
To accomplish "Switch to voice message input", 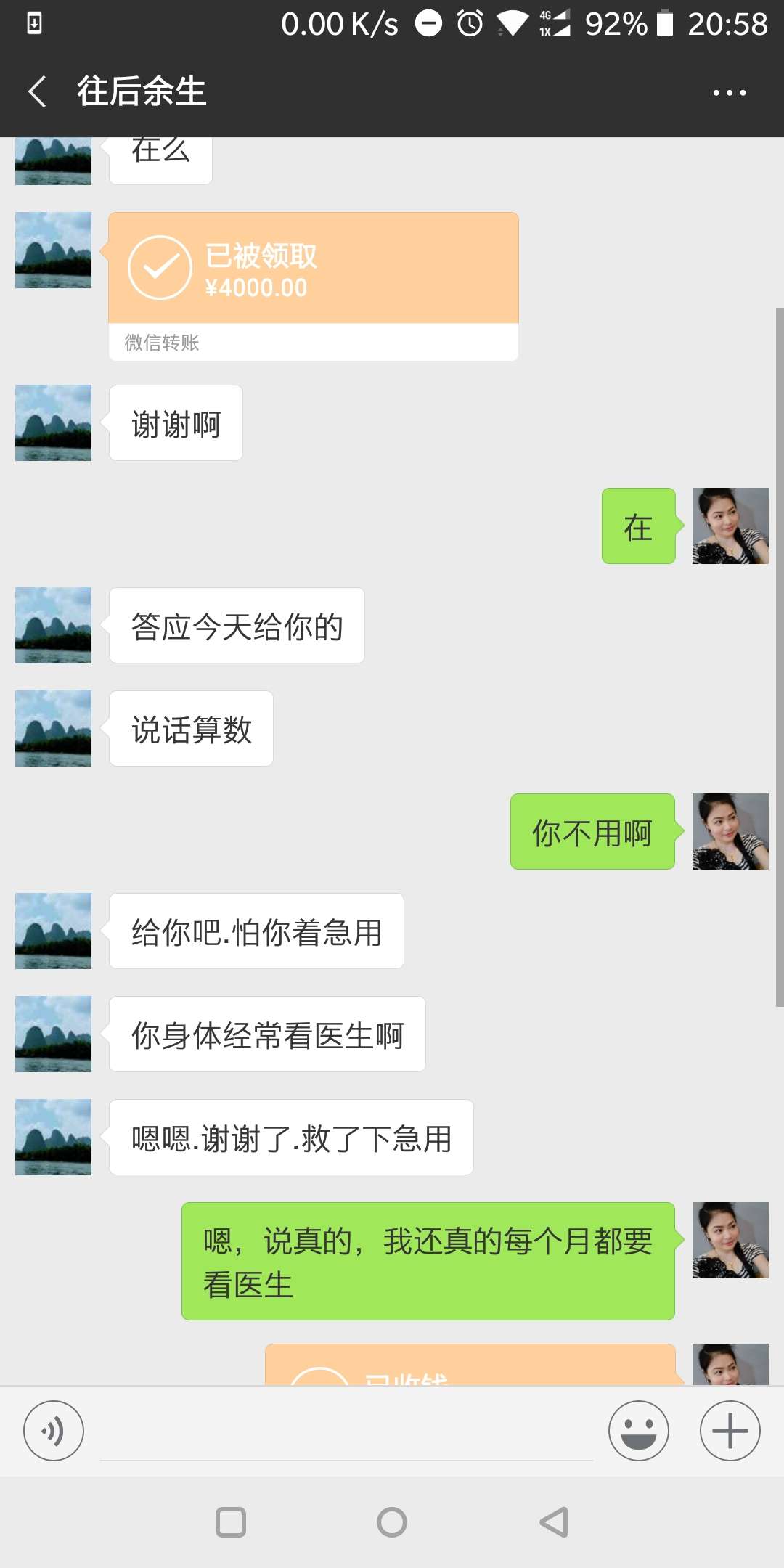I will pos(54,1431).
